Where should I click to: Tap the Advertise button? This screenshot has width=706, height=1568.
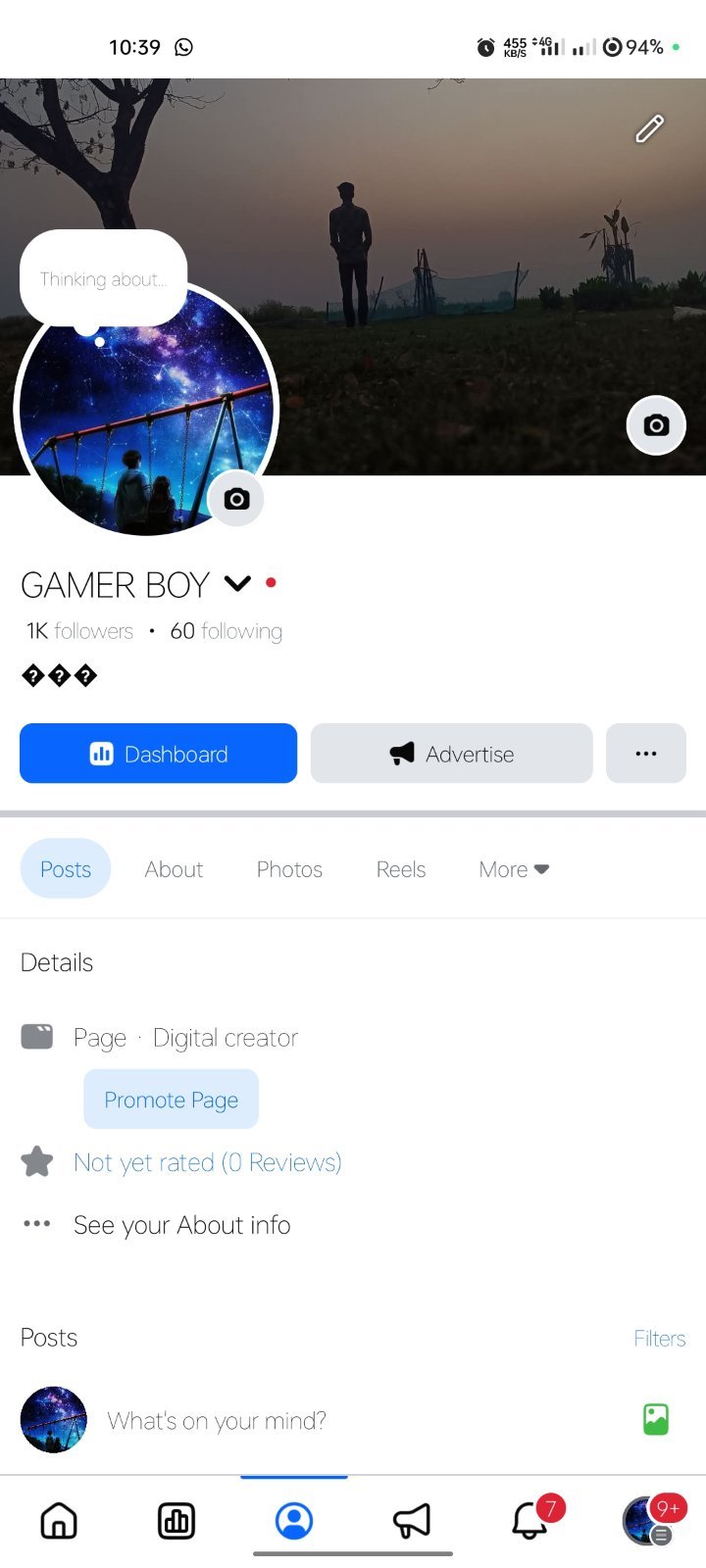click(452, 754)
